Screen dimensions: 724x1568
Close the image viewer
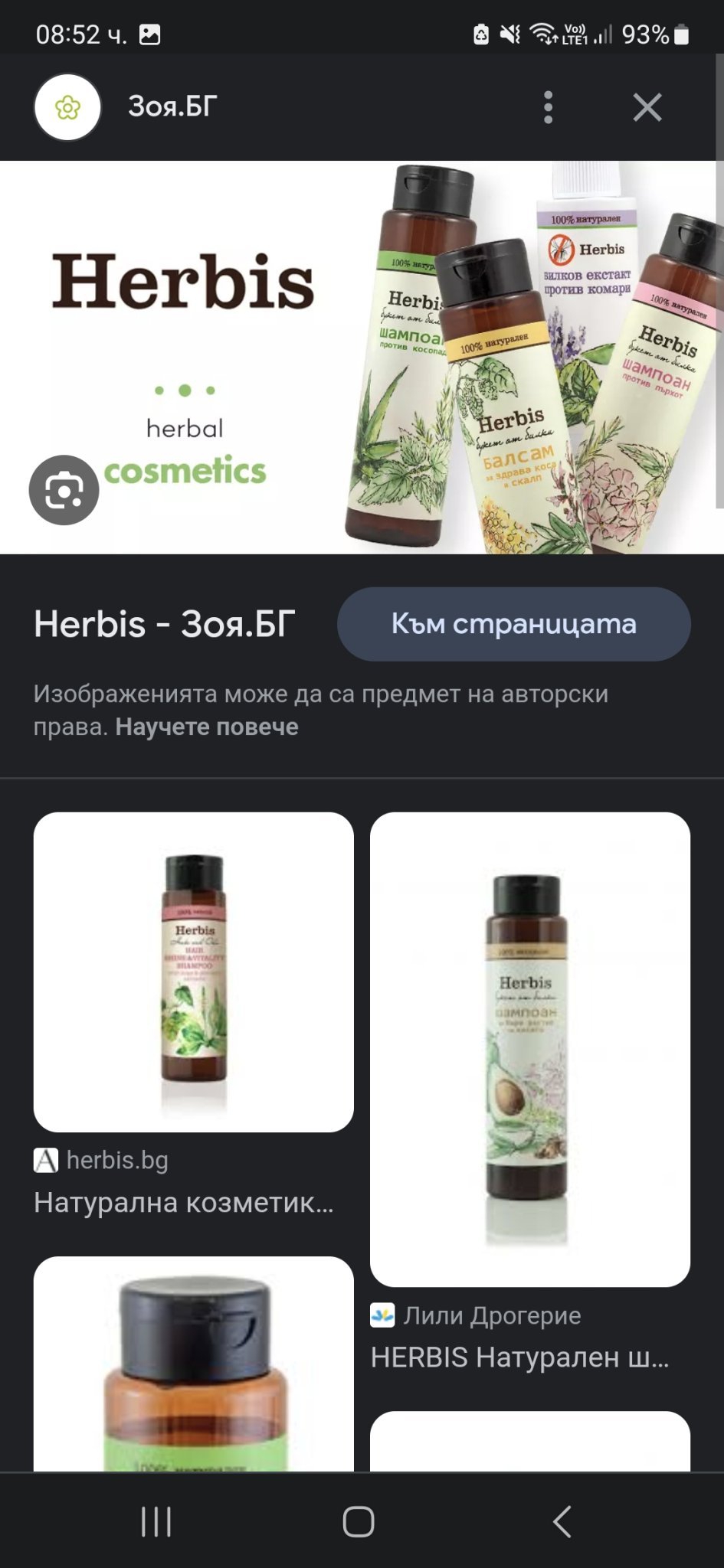point(647,107)
